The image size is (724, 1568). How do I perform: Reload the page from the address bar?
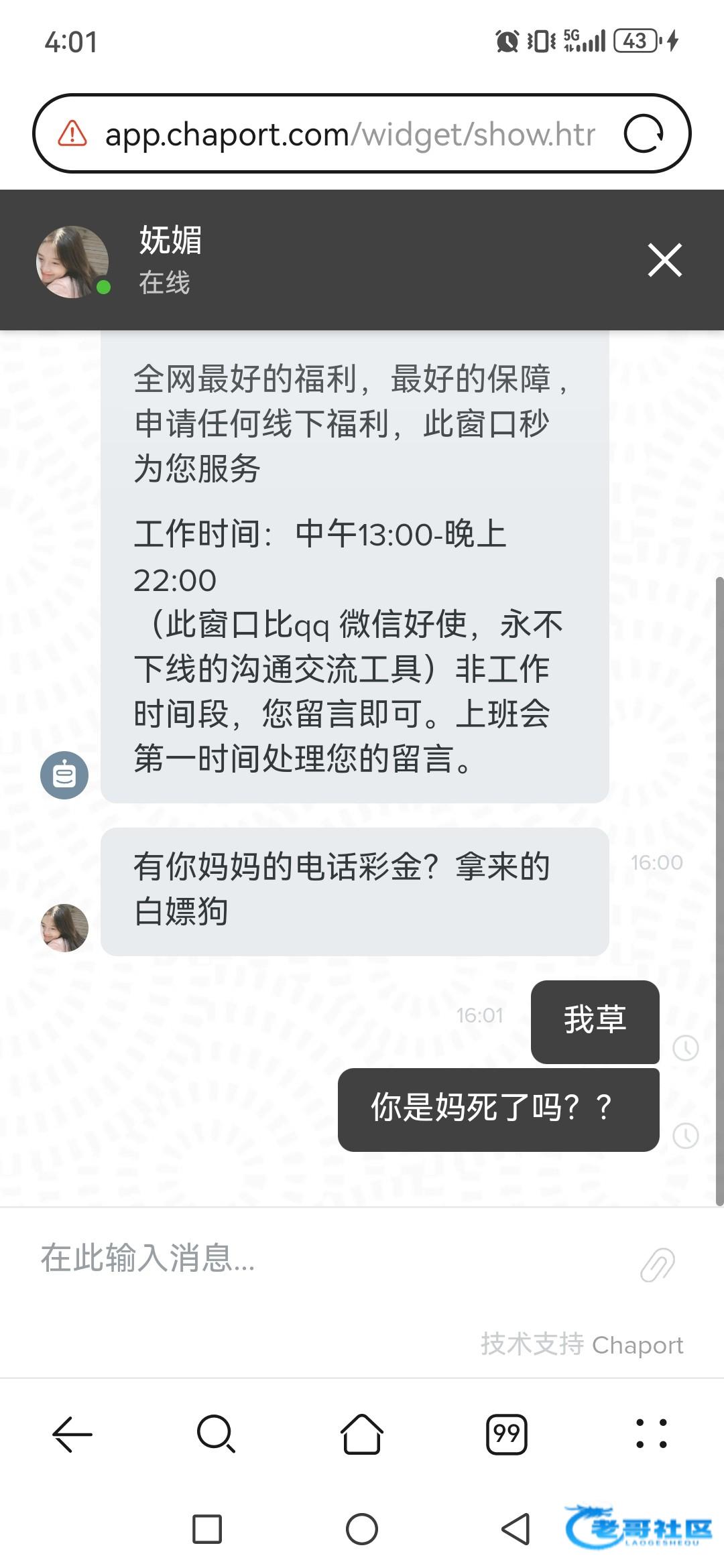644,133
